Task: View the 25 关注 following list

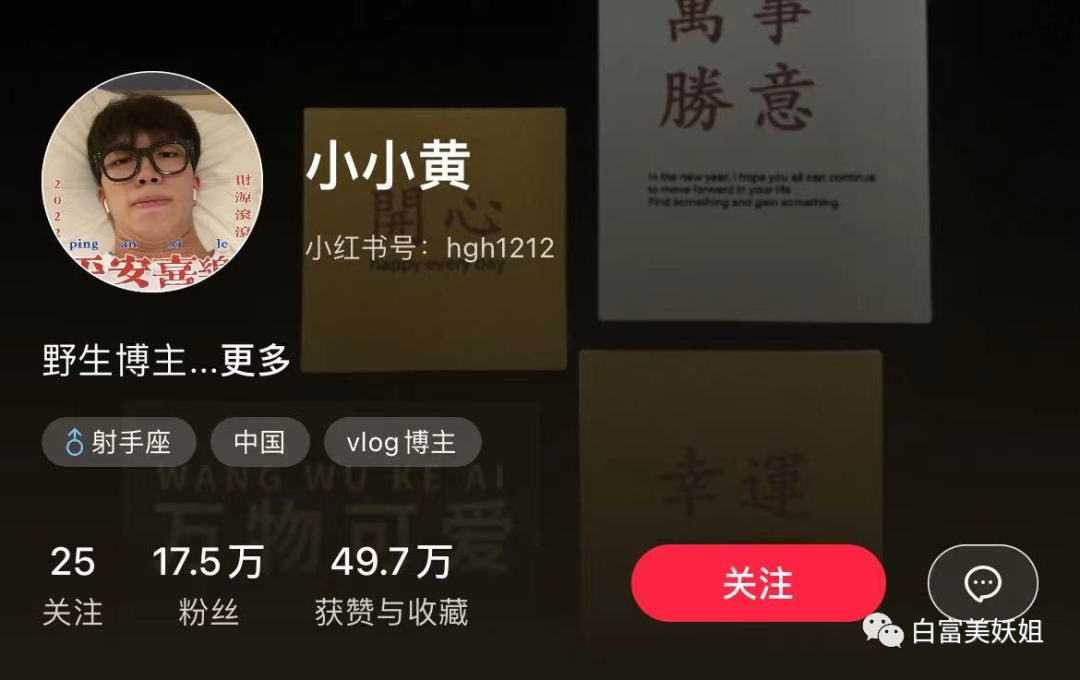Action: 72,586
